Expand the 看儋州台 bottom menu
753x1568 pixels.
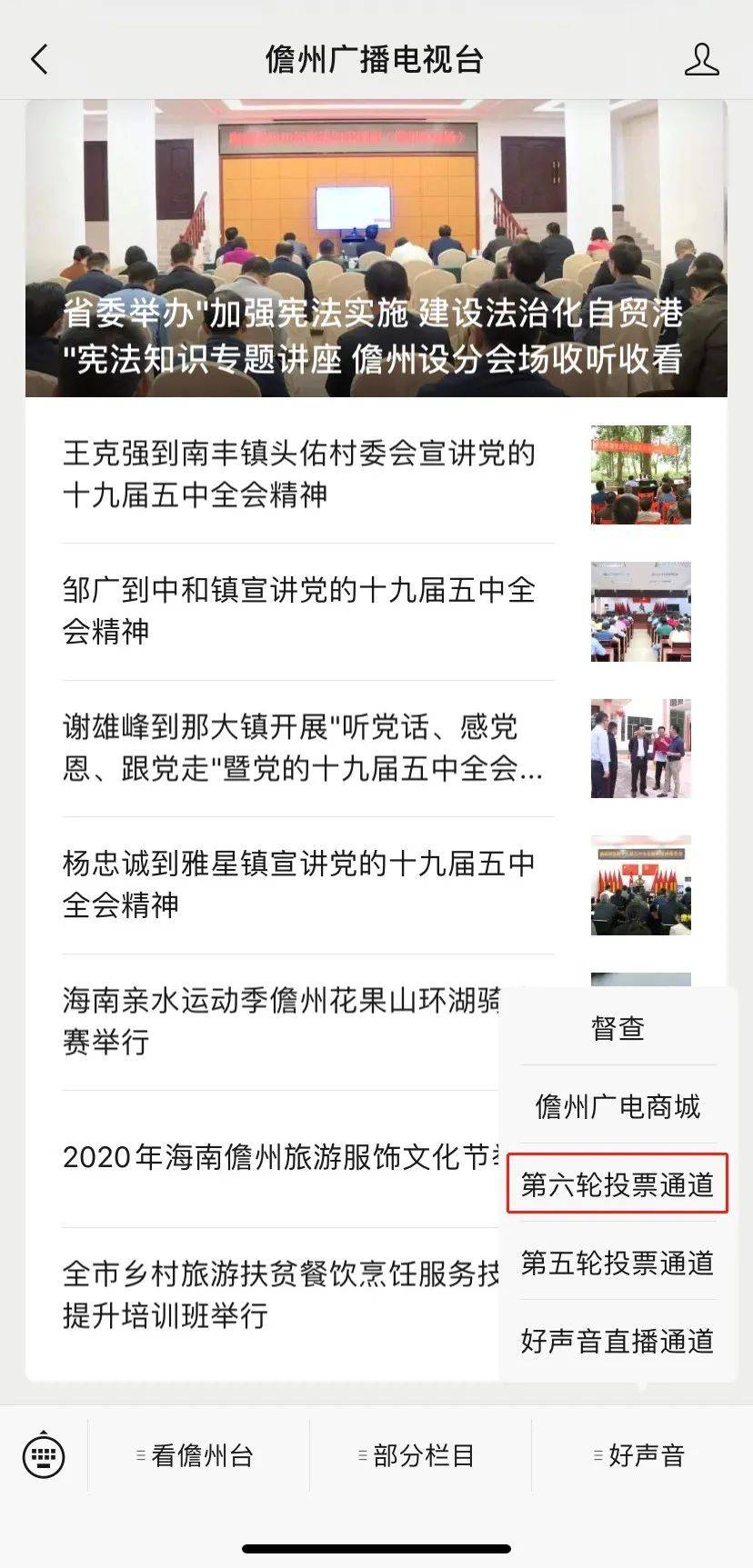pyautogui.click(x=199, y=1455)
